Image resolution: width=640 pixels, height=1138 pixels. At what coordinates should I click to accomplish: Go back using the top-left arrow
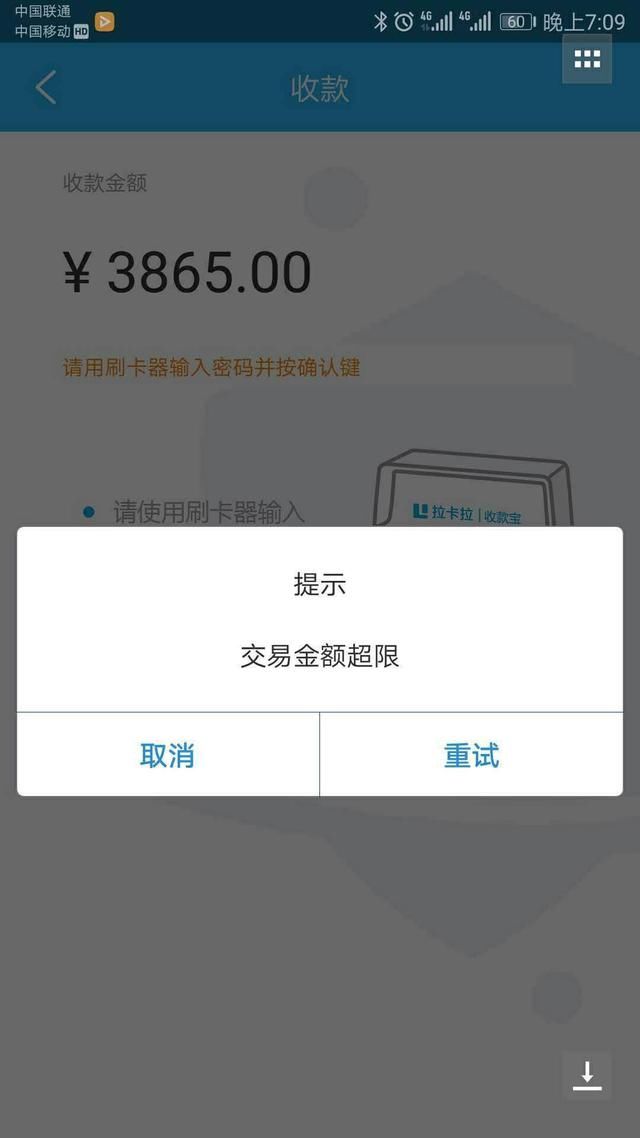coord(46,88)
